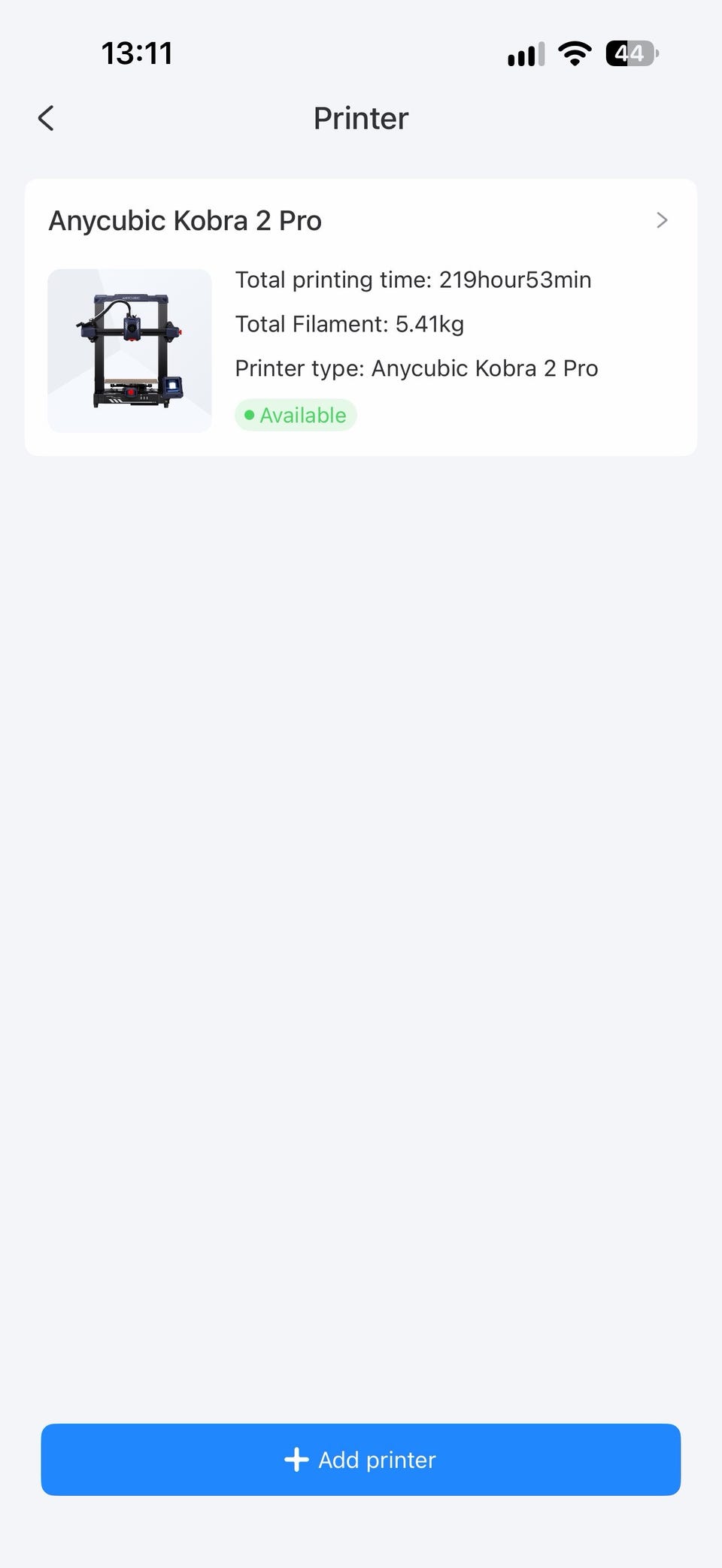Tap the Add printer button
722x1568 pixels.
[361, 1459]
